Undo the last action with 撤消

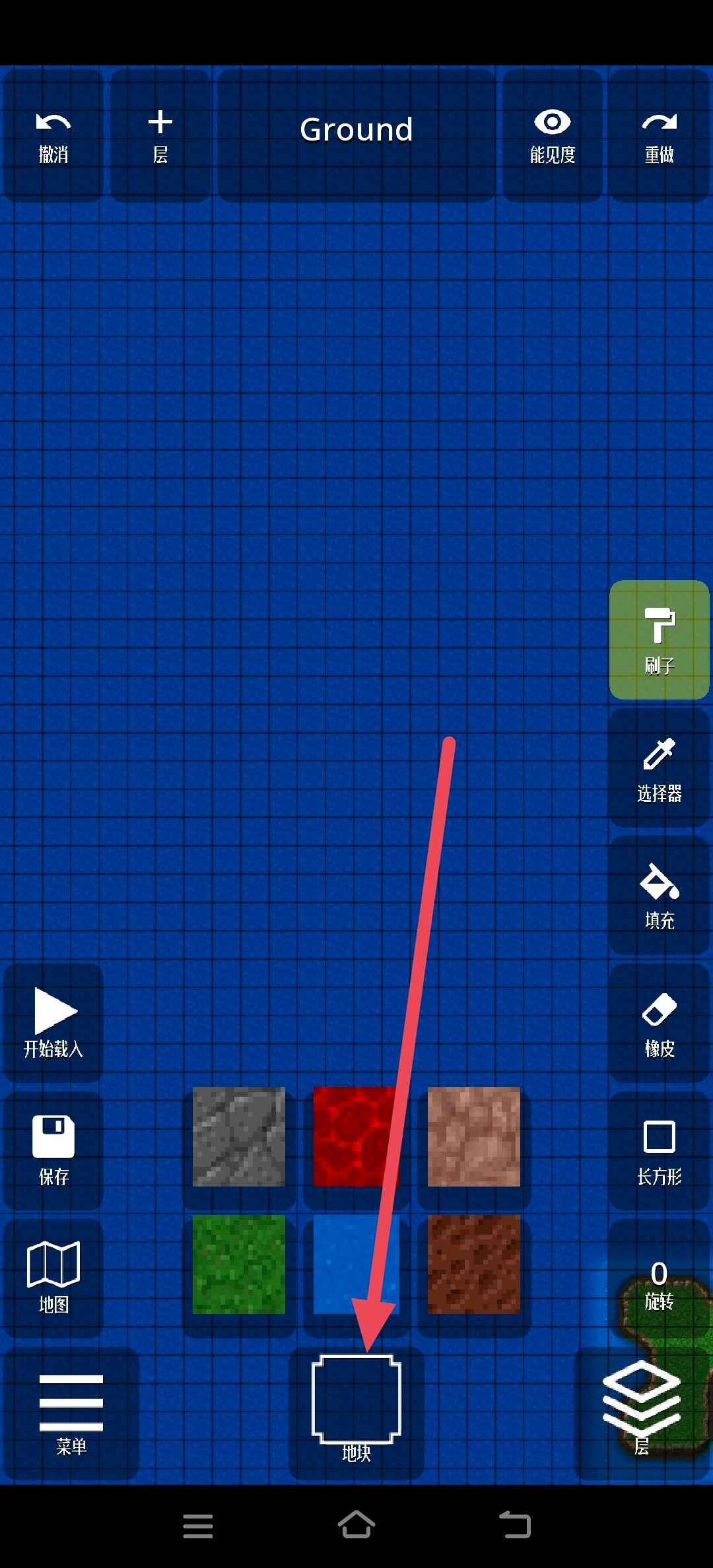point(53,135)
